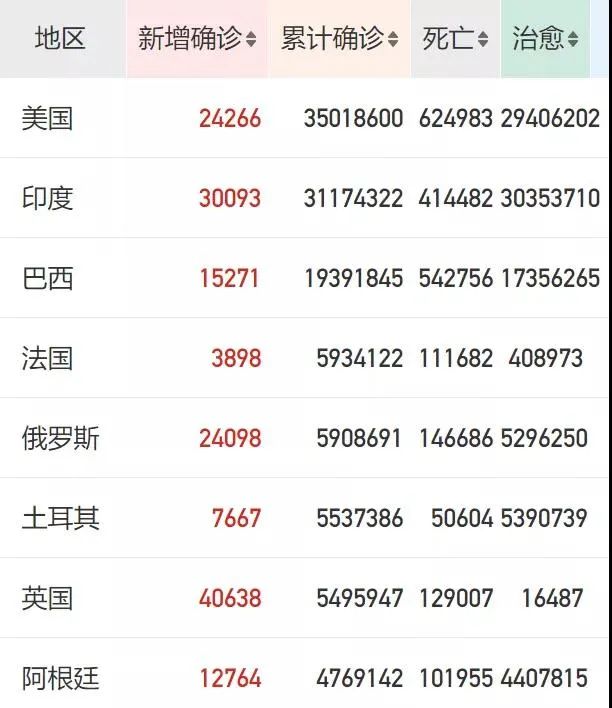Sort the list by 死亡 count
Viewport: 612px width, 708px height.
click(456, 39)
